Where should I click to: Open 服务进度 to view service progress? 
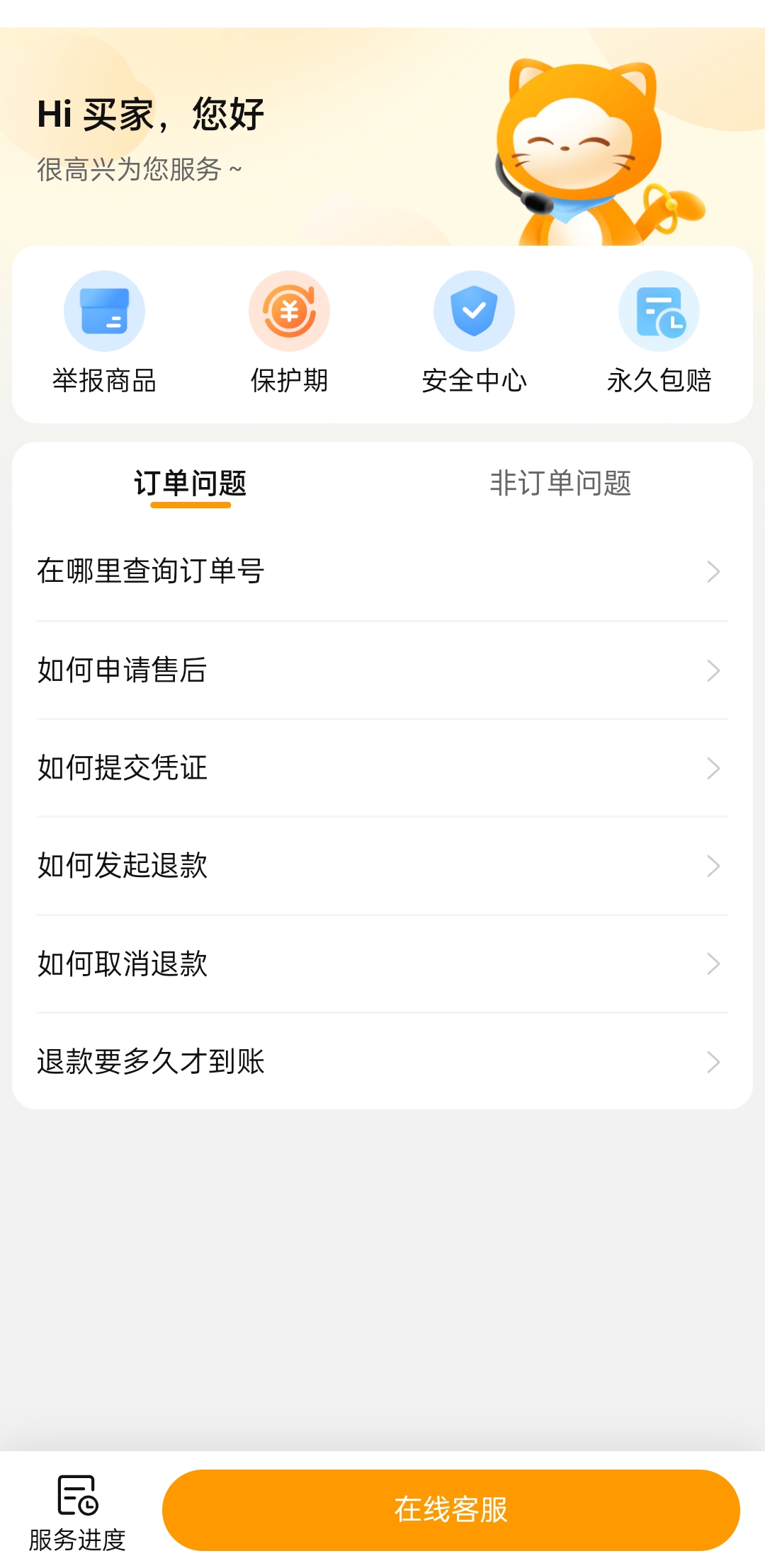pos(77,1512)
